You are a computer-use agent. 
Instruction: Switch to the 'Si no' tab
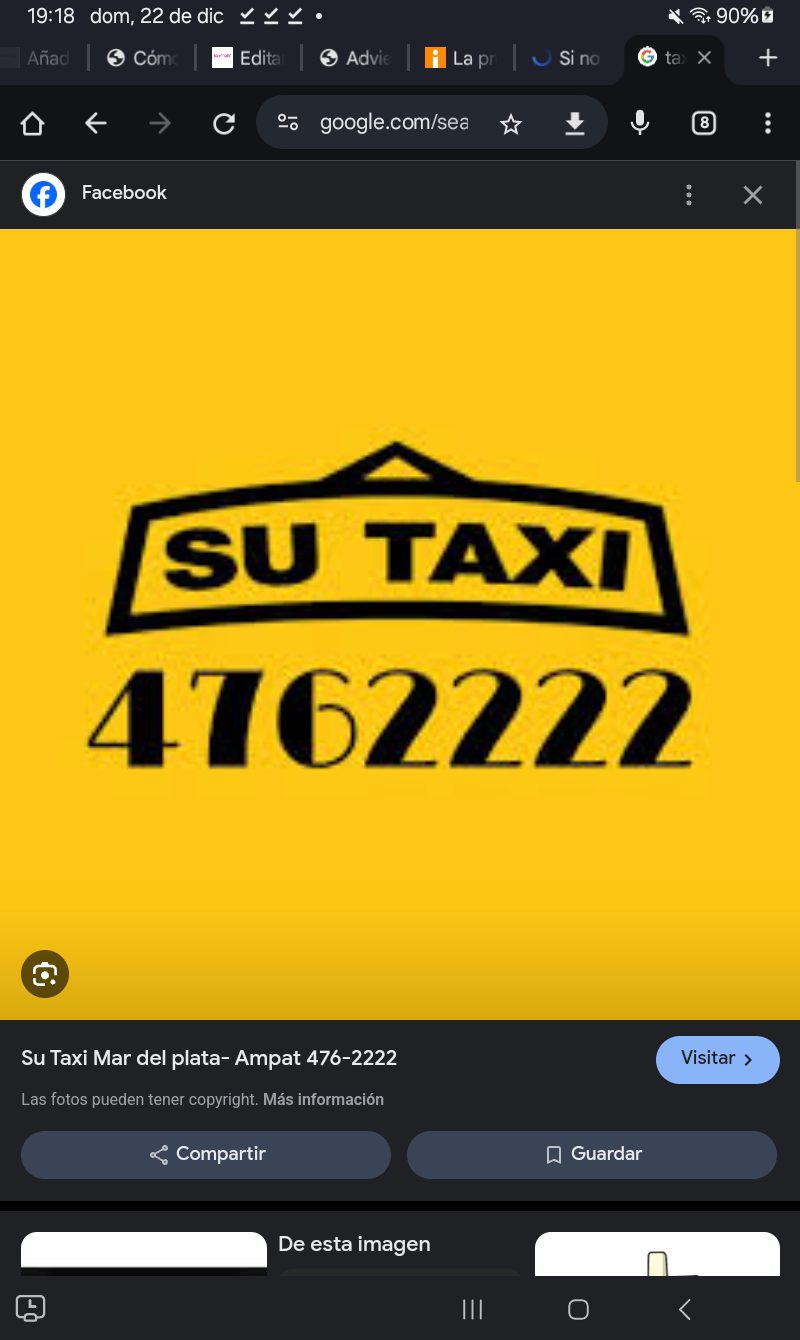click(567, 58)
